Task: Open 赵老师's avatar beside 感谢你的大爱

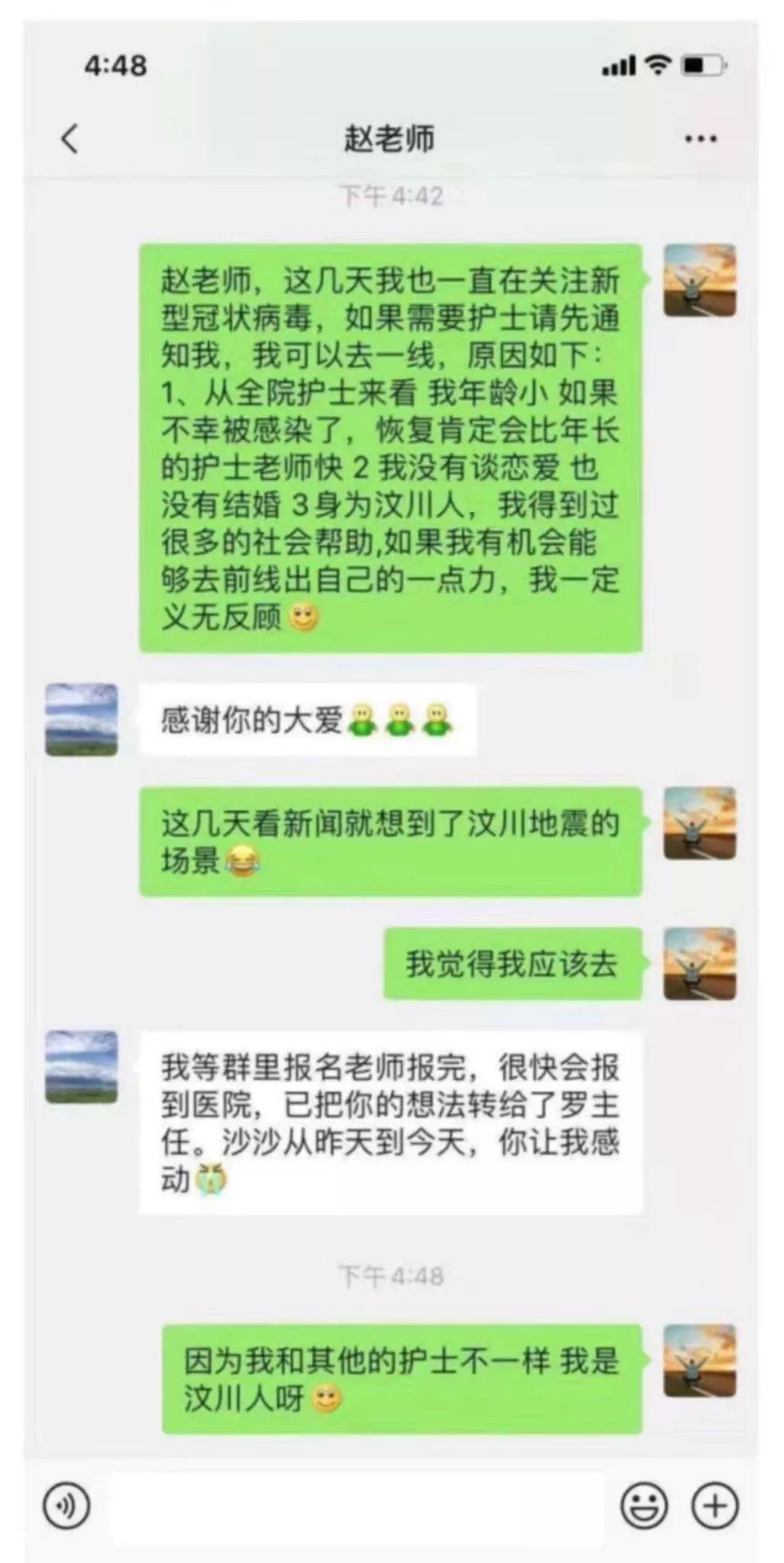Action: (x=82, y=720)
